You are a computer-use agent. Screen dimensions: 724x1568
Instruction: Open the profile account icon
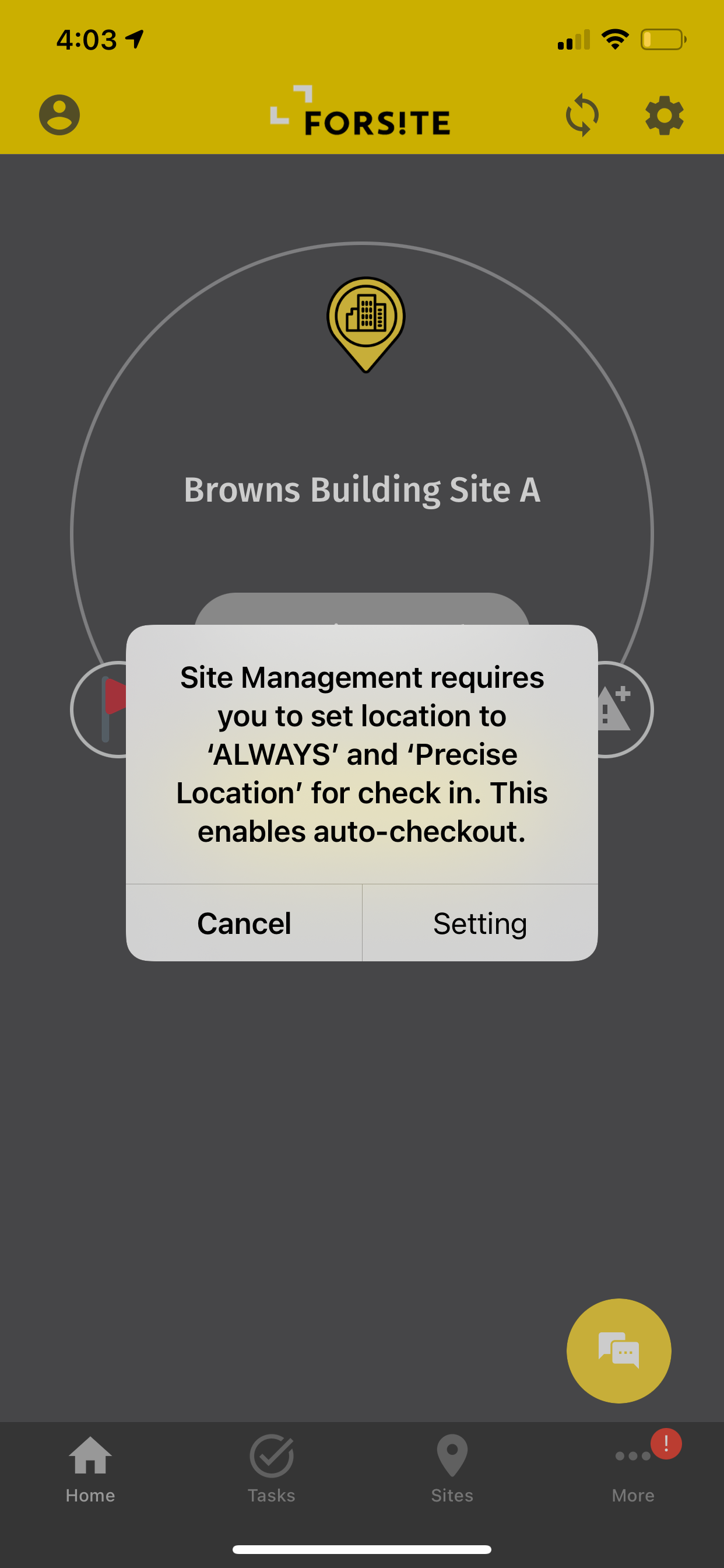pyautogui.click(x=59, y=114)
